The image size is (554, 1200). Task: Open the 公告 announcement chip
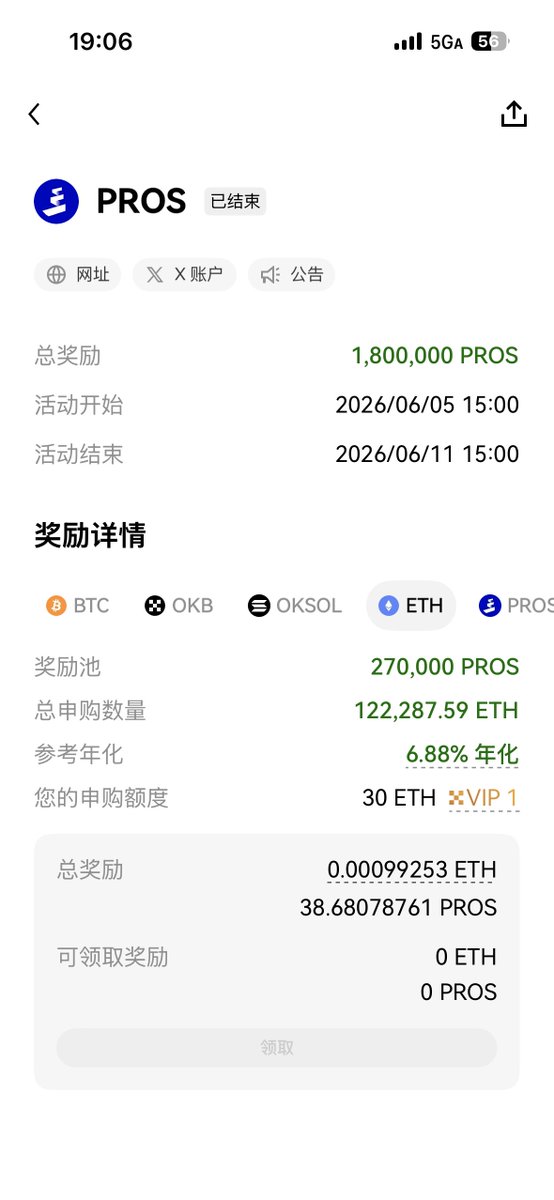click(x=291, y=274)
